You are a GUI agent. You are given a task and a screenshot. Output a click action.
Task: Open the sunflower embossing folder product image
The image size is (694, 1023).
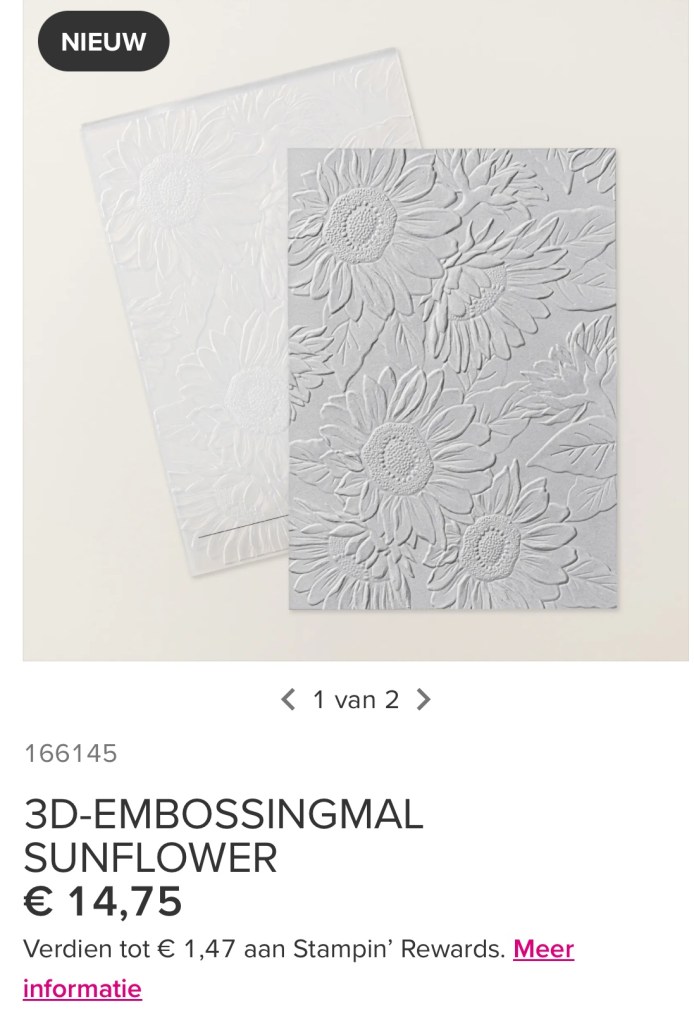click(355, 340)
